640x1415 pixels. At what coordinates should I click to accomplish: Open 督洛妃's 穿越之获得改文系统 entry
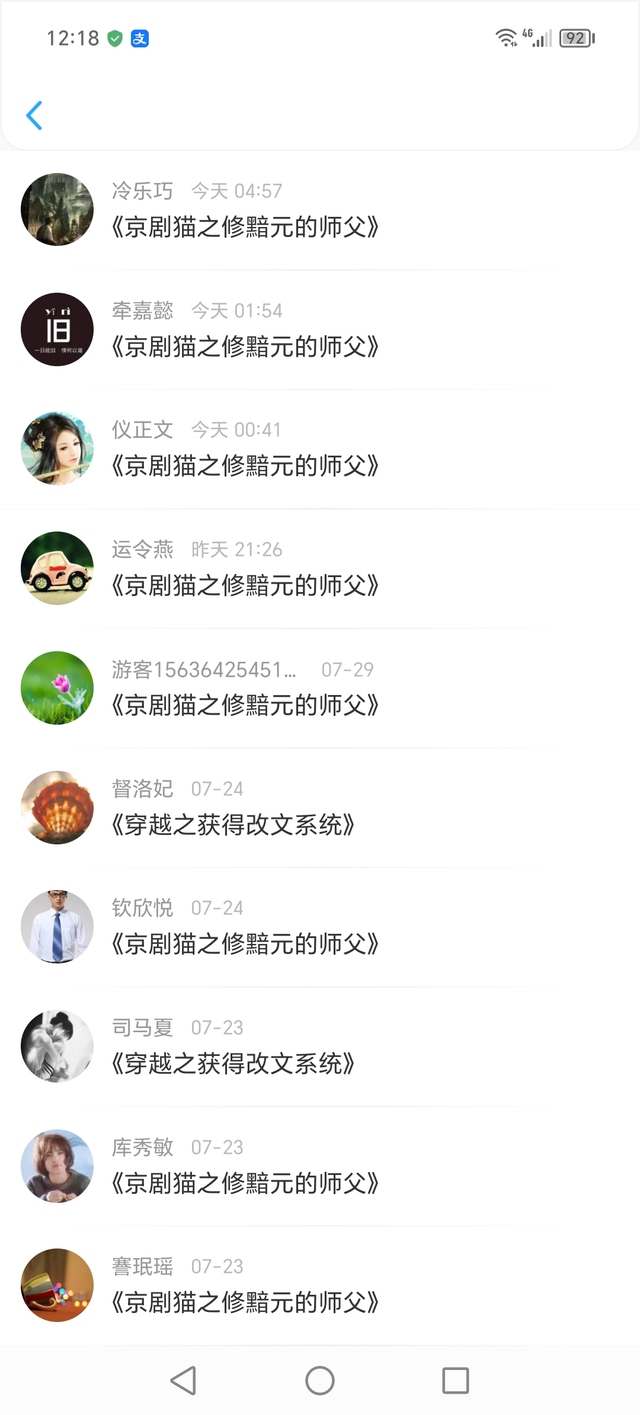(x=320, y=807)
